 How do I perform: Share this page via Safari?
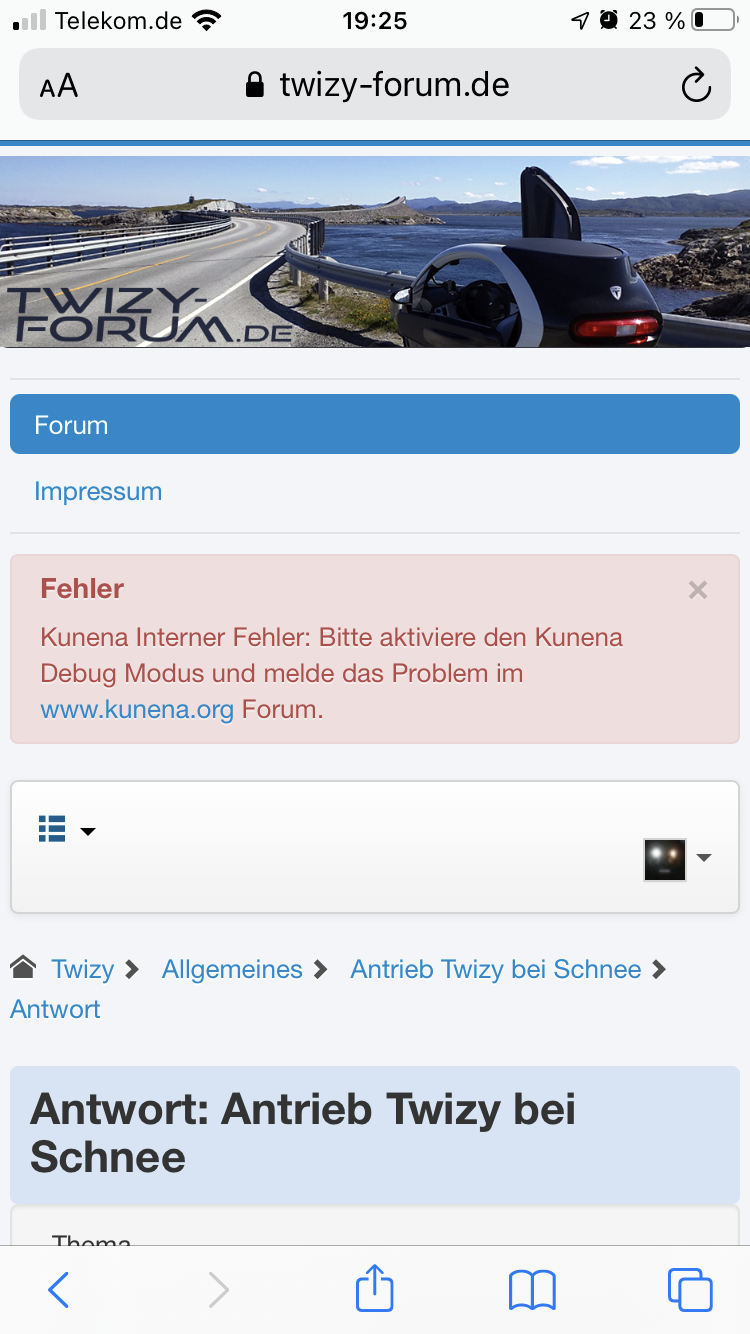375,1288
